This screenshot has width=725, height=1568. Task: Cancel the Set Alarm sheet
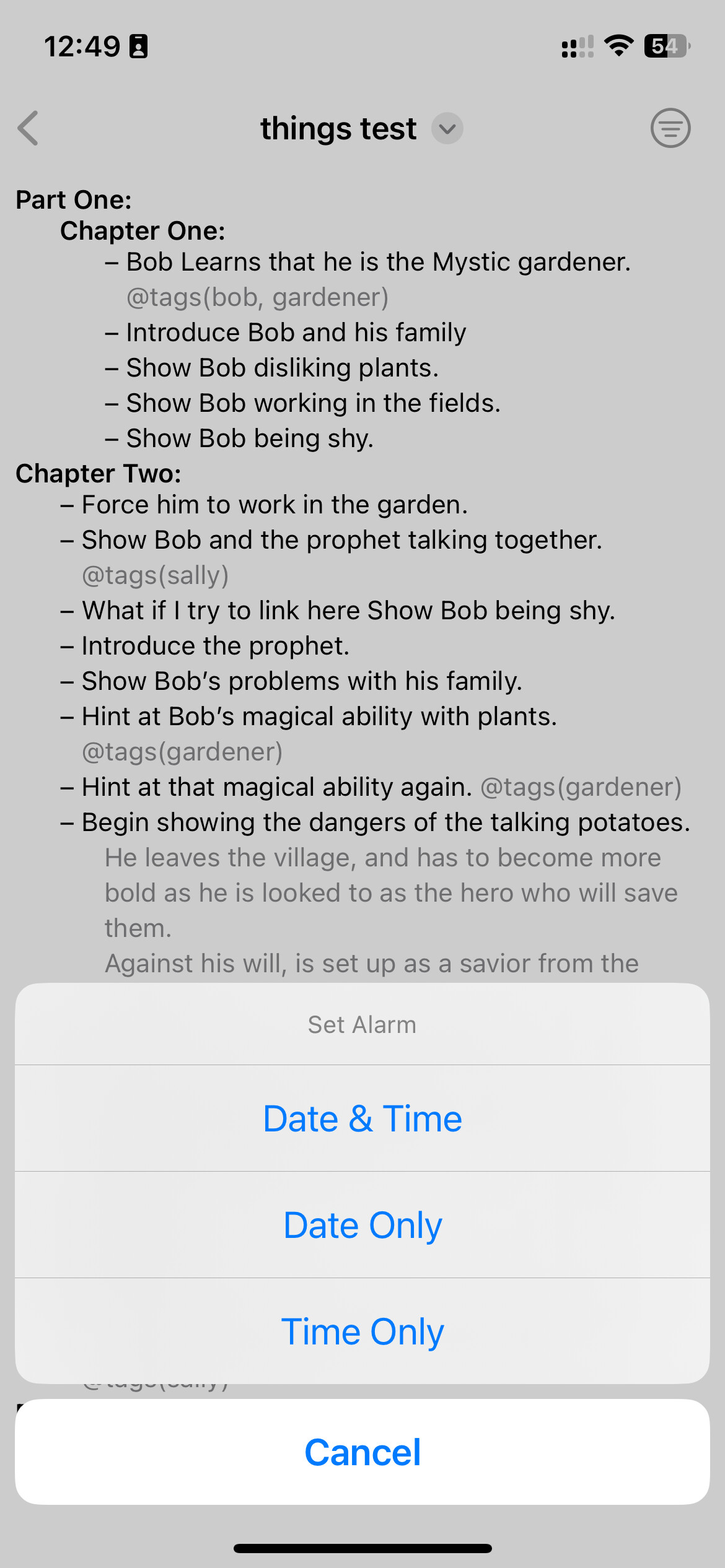coord(362,1452)
